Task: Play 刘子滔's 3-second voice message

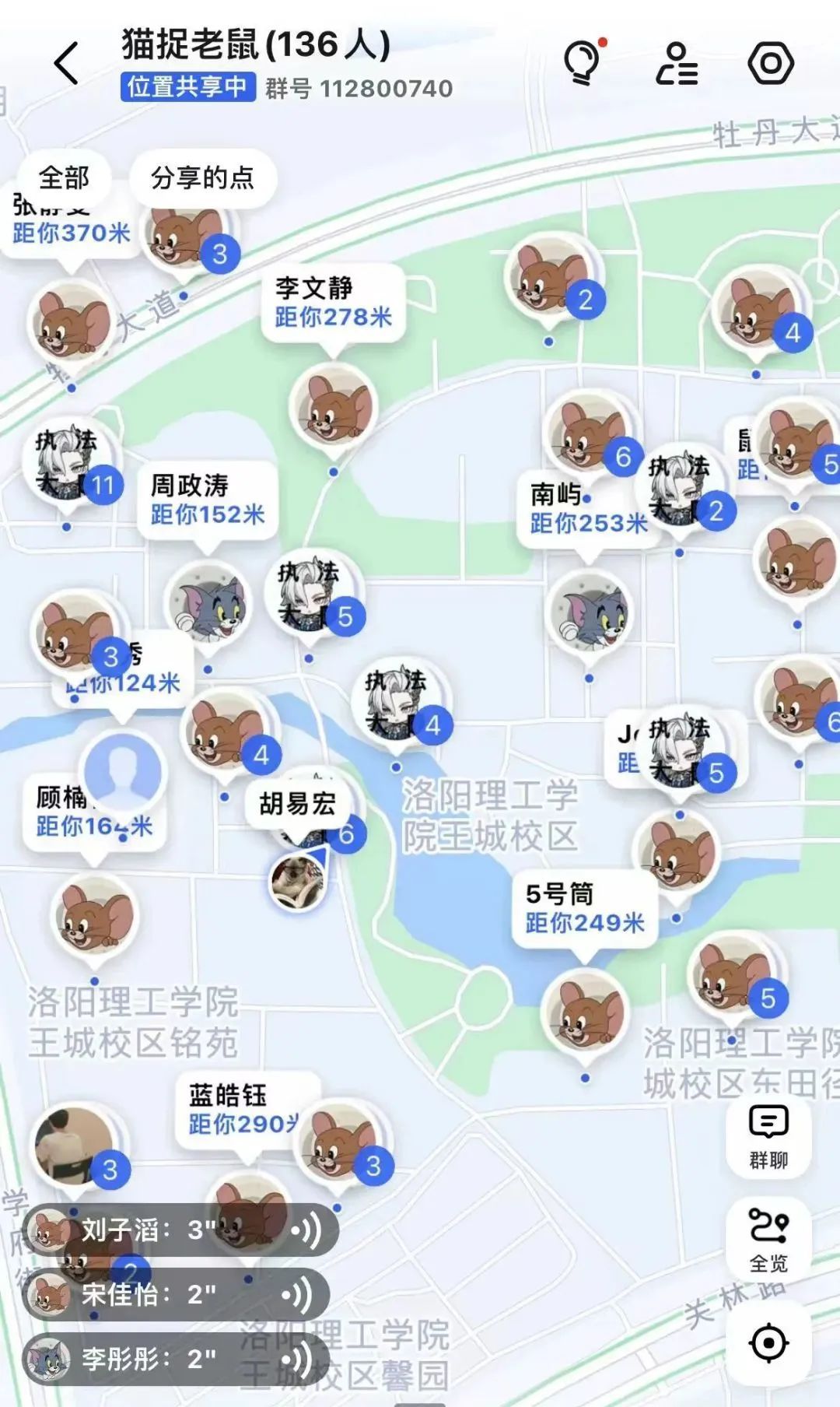Action: 180,1230
